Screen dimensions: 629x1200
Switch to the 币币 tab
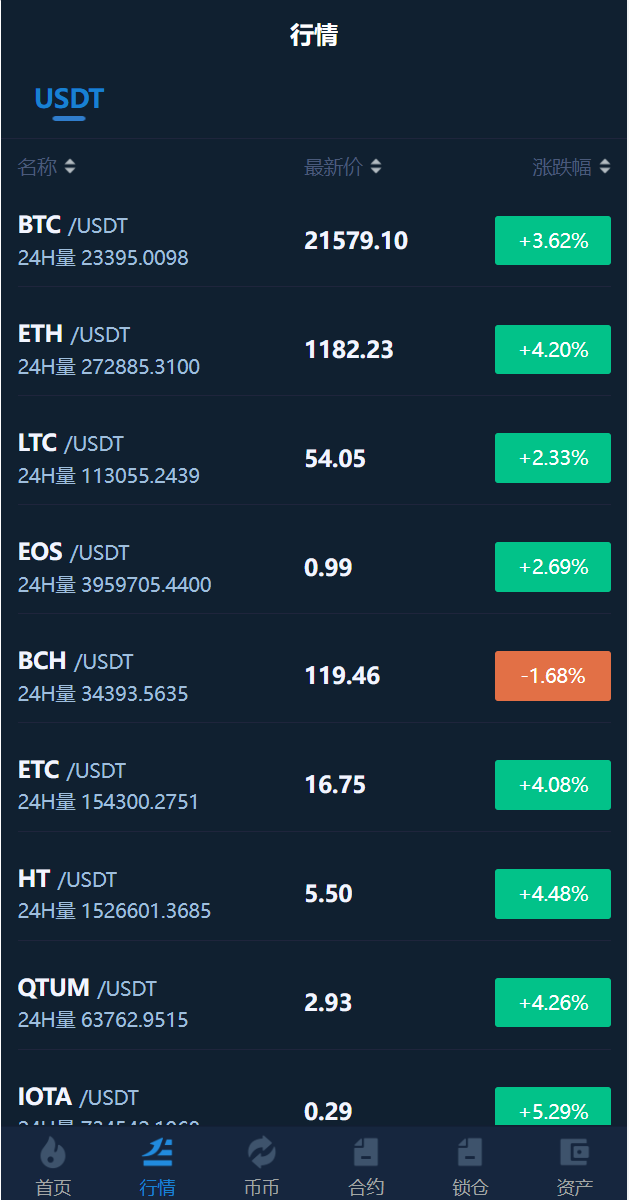pyautogui.click(x=261, y=1166)
